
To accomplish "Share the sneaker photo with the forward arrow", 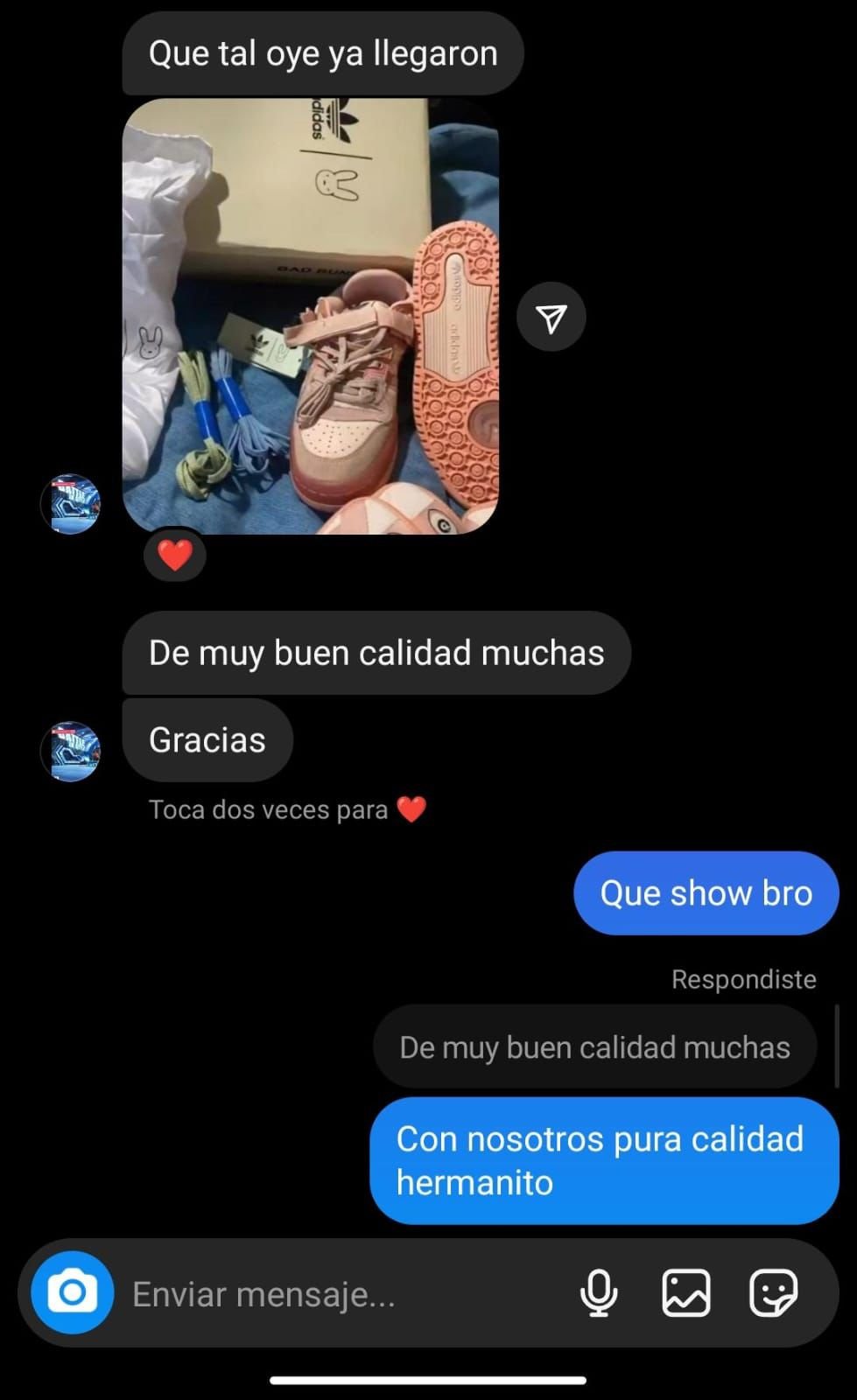I will (551, 317).
